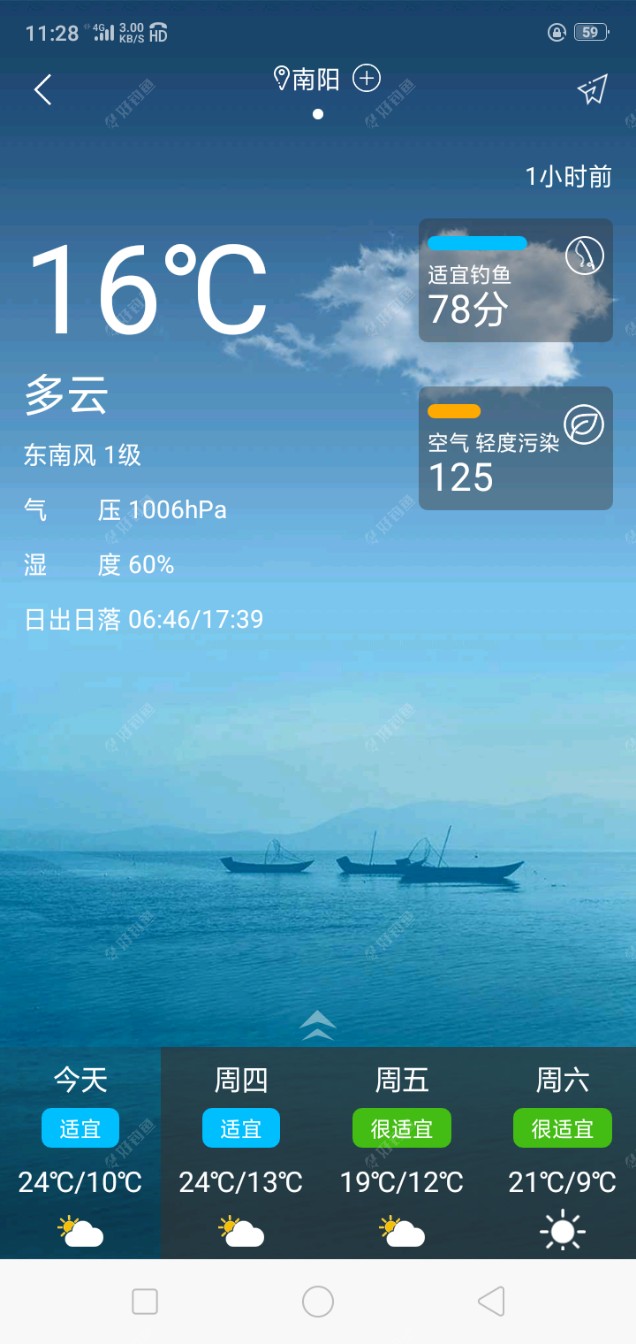The width and height of the screenshot is (636, 1344).
Task: View the forecast for 周四
Action: click(241, 1152)
